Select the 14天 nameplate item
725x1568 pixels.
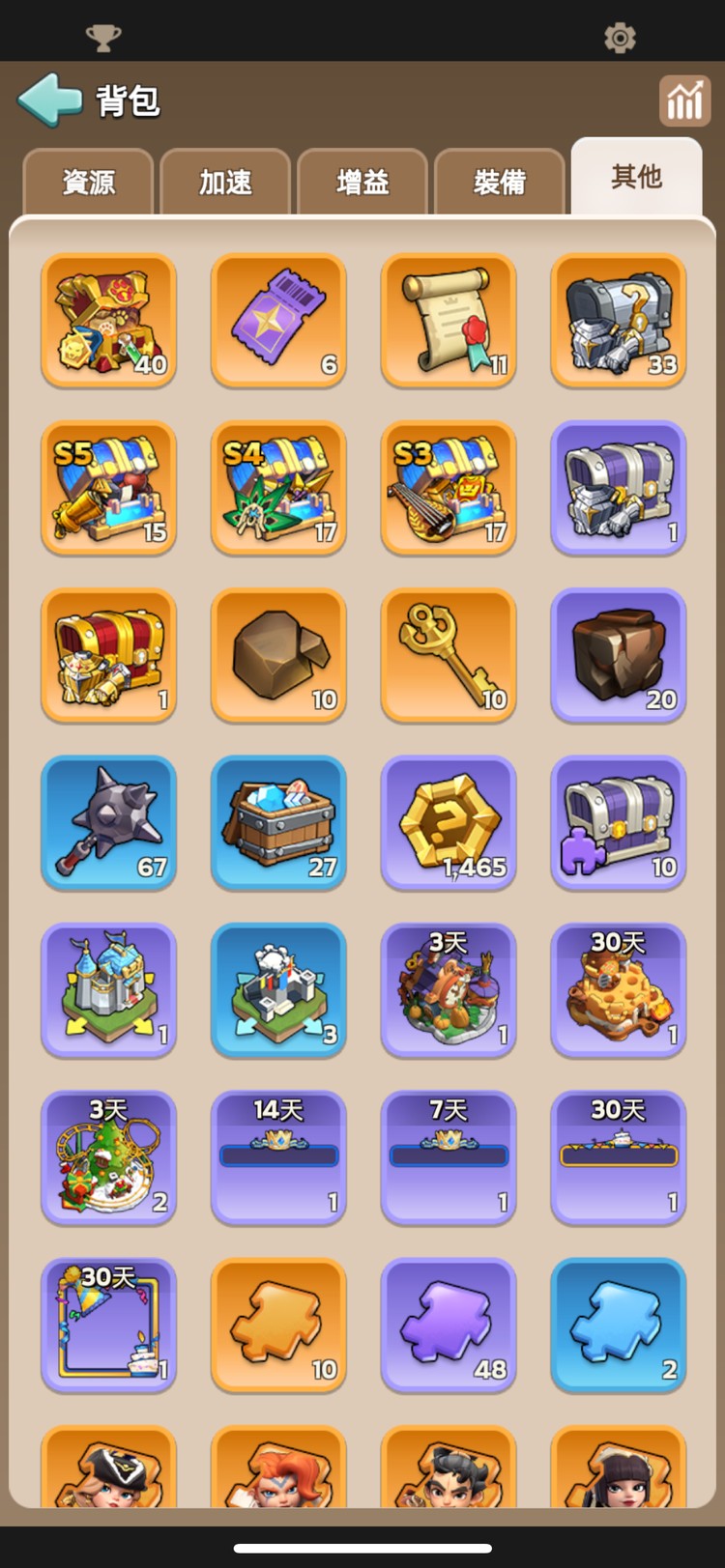pyautogui.click(x=278, y=1157)
